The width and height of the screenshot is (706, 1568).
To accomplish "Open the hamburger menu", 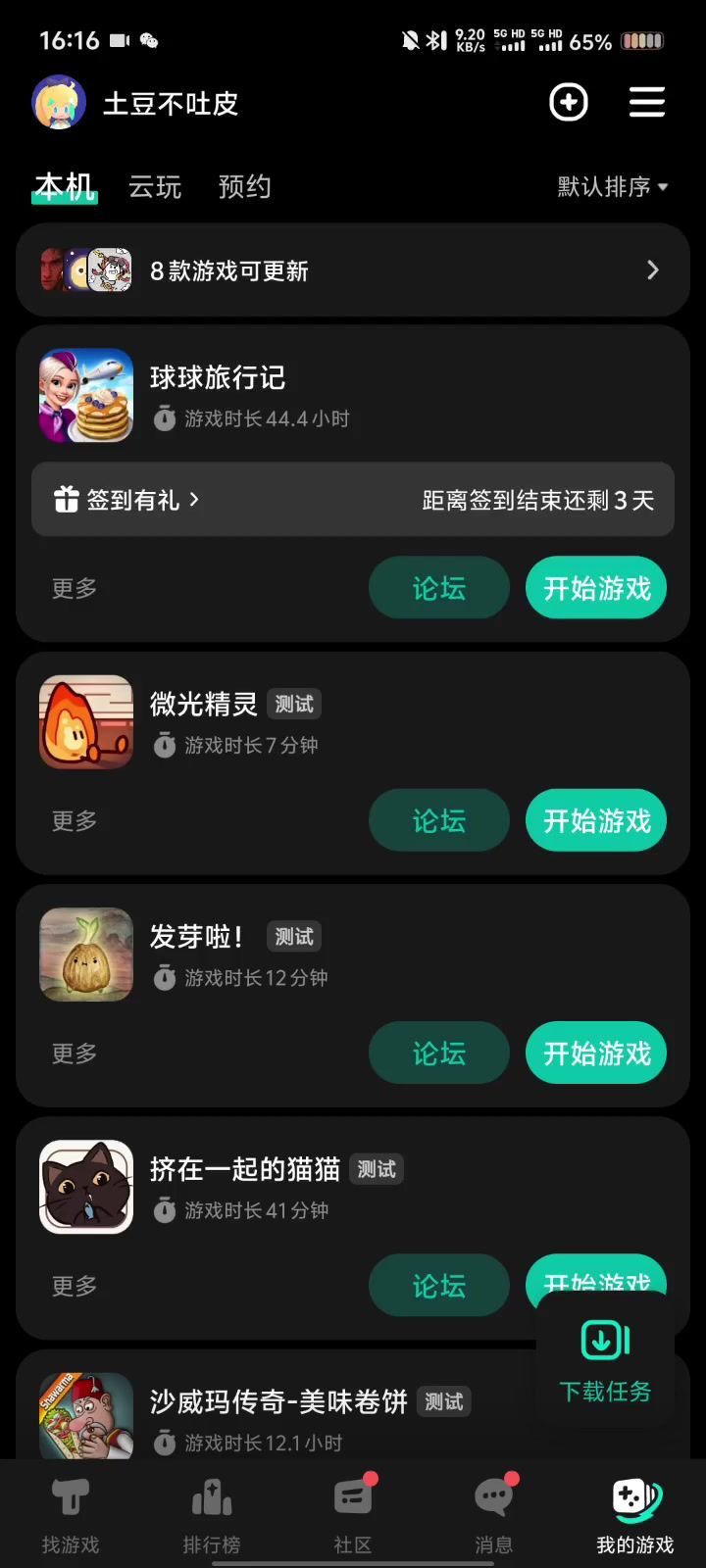I will [x=646, y=102].
